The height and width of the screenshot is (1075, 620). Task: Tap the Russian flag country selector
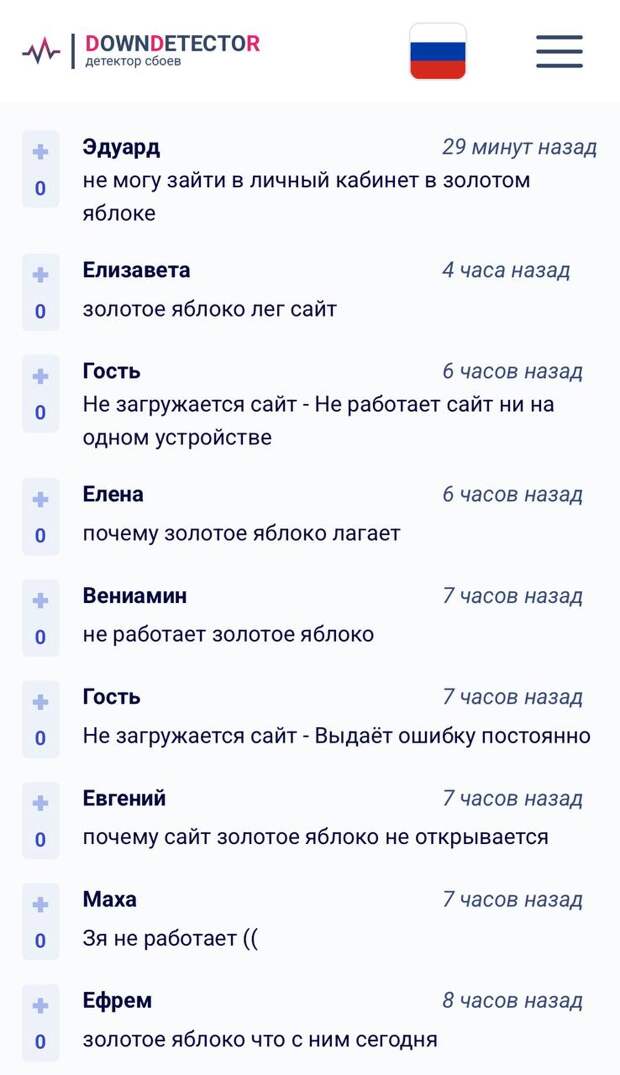[x=438, y=51]
